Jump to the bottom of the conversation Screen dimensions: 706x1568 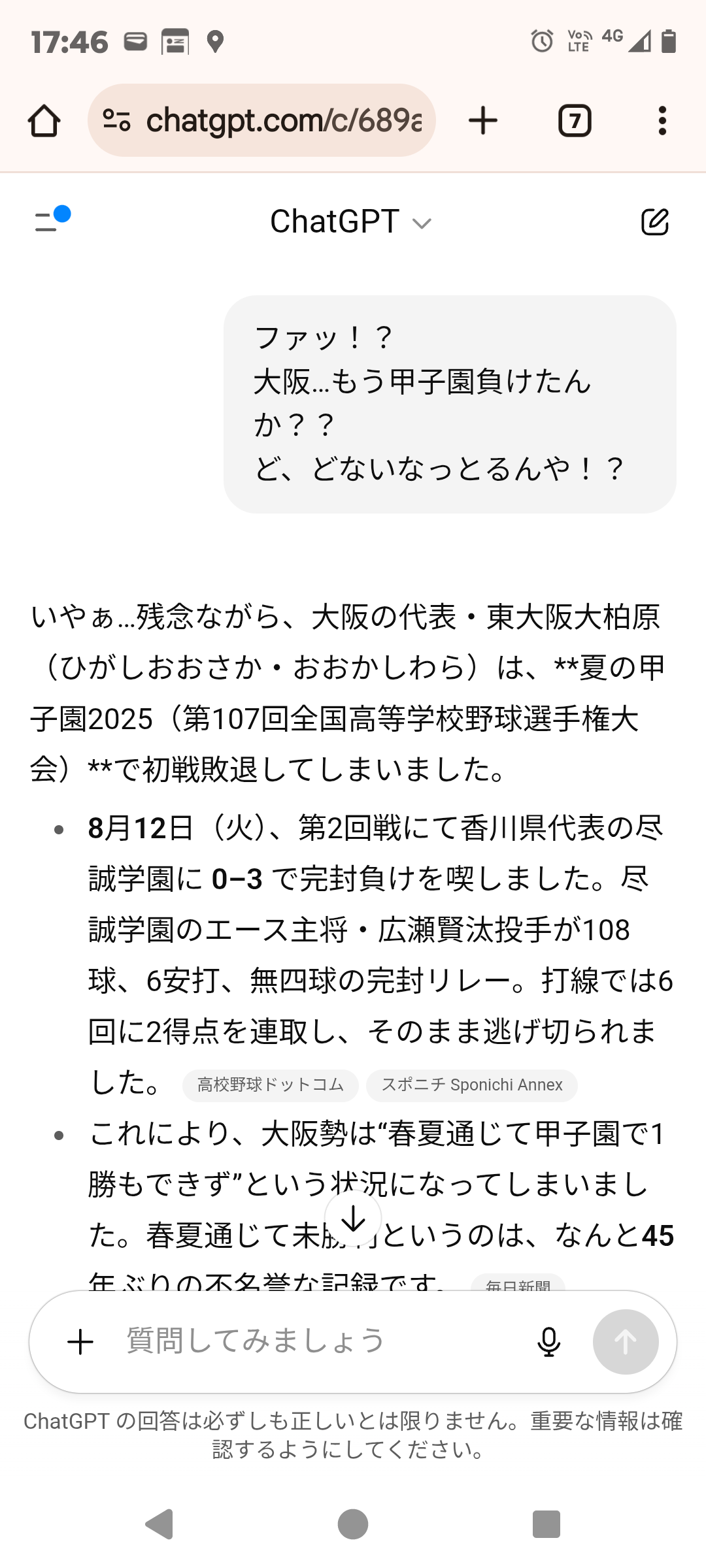coord(353,1218)
